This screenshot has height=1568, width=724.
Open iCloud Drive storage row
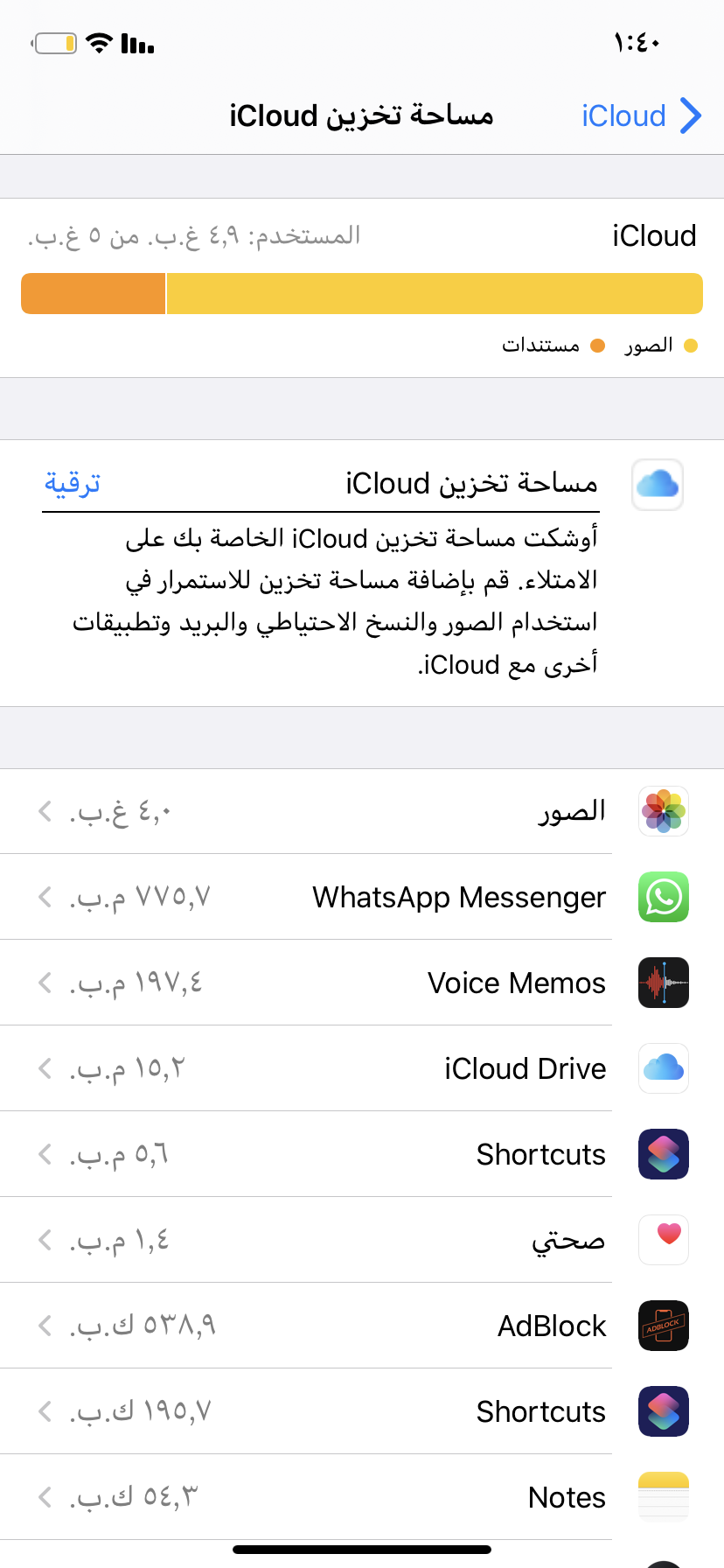tap(362, 1068)
